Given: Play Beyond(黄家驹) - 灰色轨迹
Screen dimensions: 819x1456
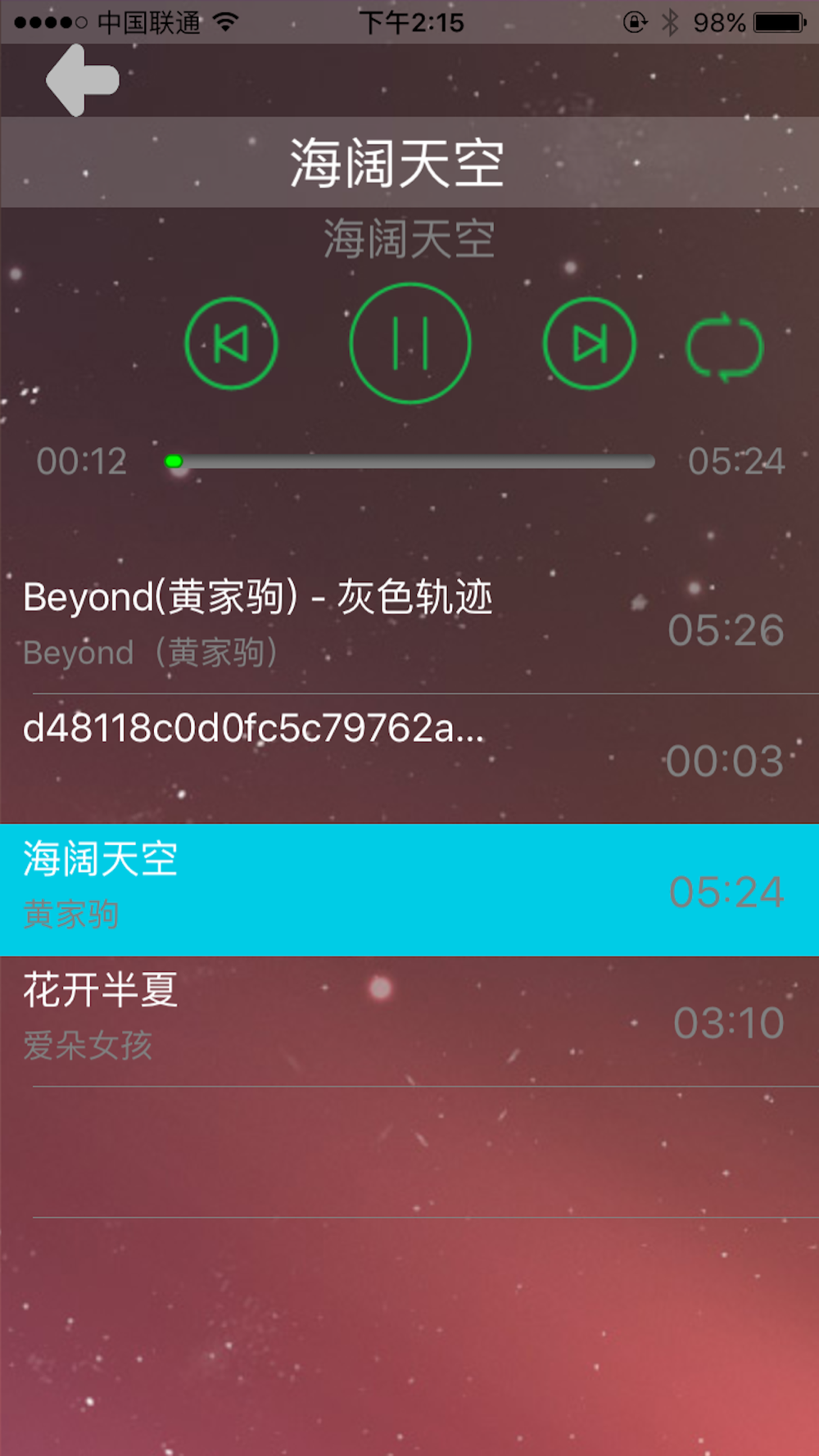Looking at the screenshot, I should click(x=328, y=626).
